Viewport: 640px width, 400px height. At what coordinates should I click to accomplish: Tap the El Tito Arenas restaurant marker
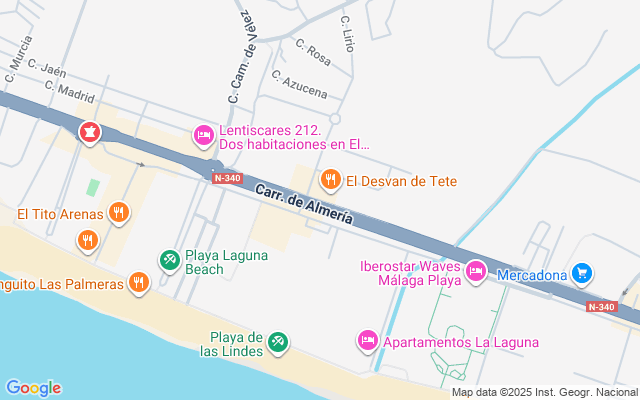click(x=119, y=213)
